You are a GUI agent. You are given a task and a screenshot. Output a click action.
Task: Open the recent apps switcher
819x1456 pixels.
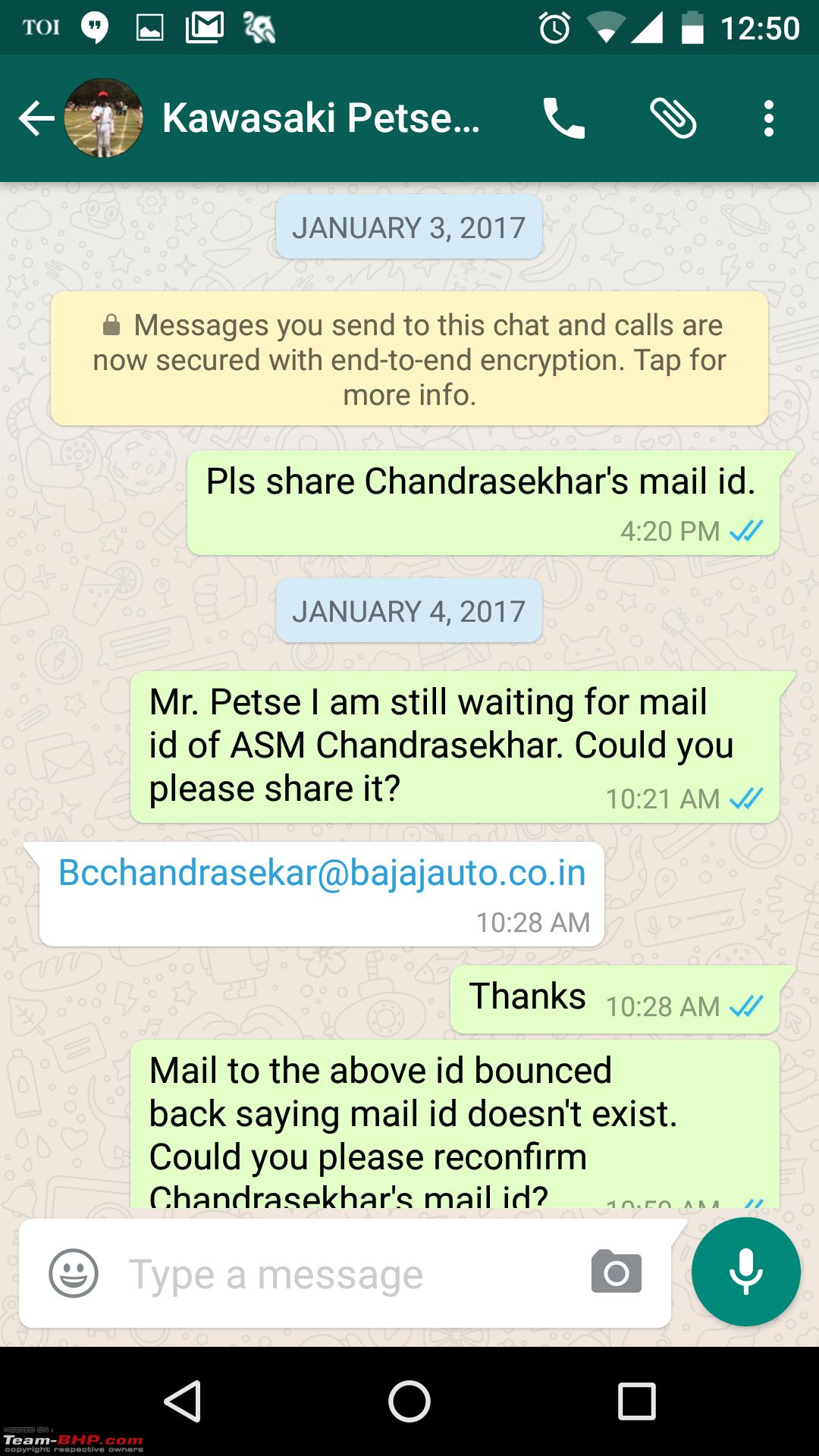[x=636, y=1401]
